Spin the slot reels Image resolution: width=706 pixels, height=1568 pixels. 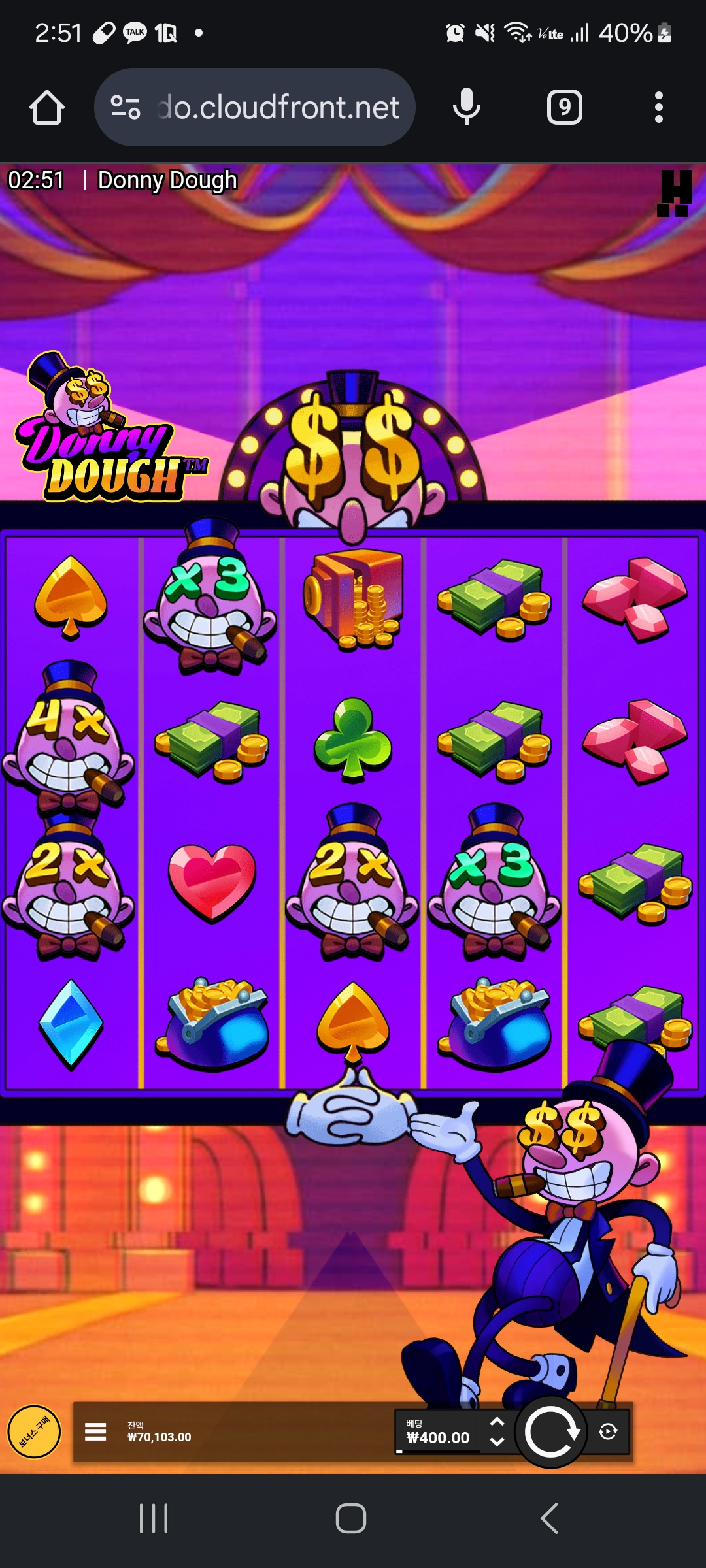point(550,1432)
